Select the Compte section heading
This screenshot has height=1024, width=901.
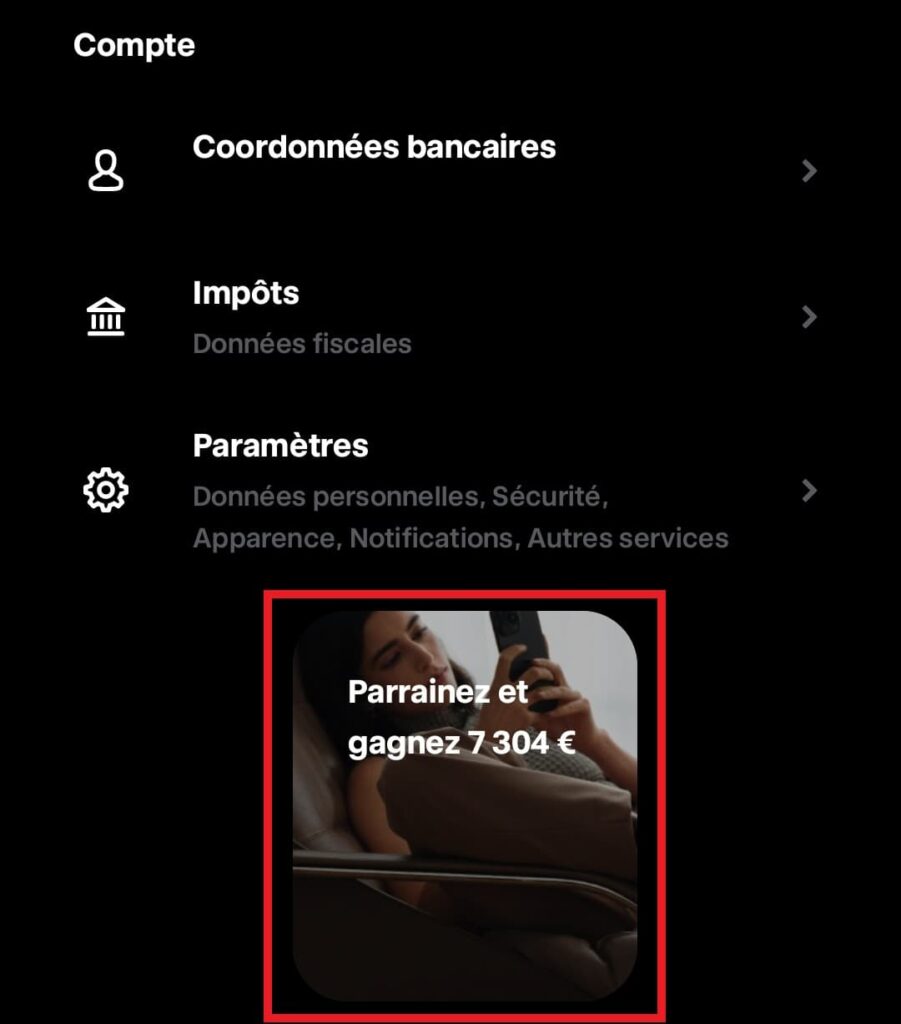[x=134, y=44]
